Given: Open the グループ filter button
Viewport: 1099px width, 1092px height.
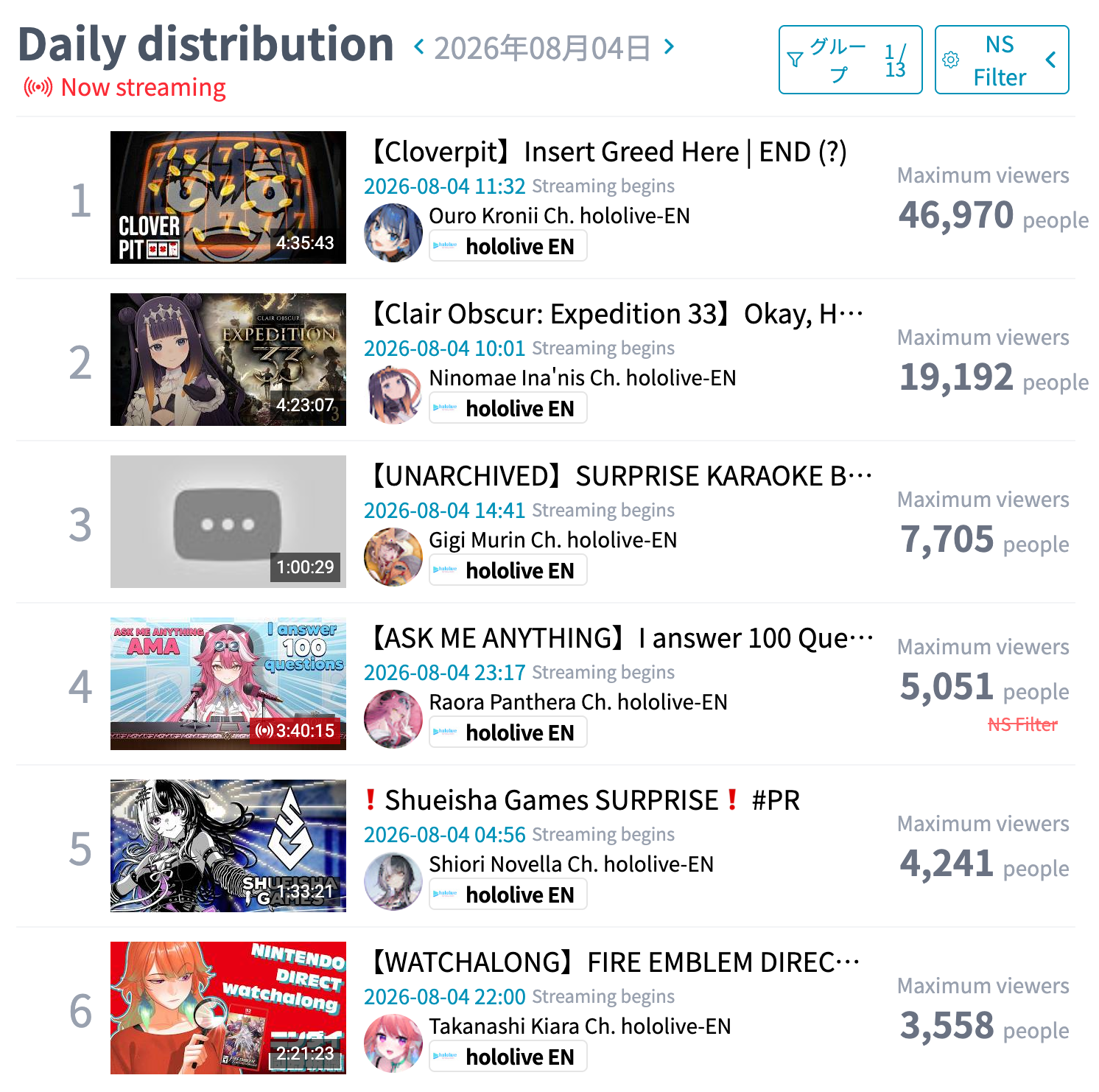Looking at the screenshot, I should pyautogui.click(x=851, y=60).
